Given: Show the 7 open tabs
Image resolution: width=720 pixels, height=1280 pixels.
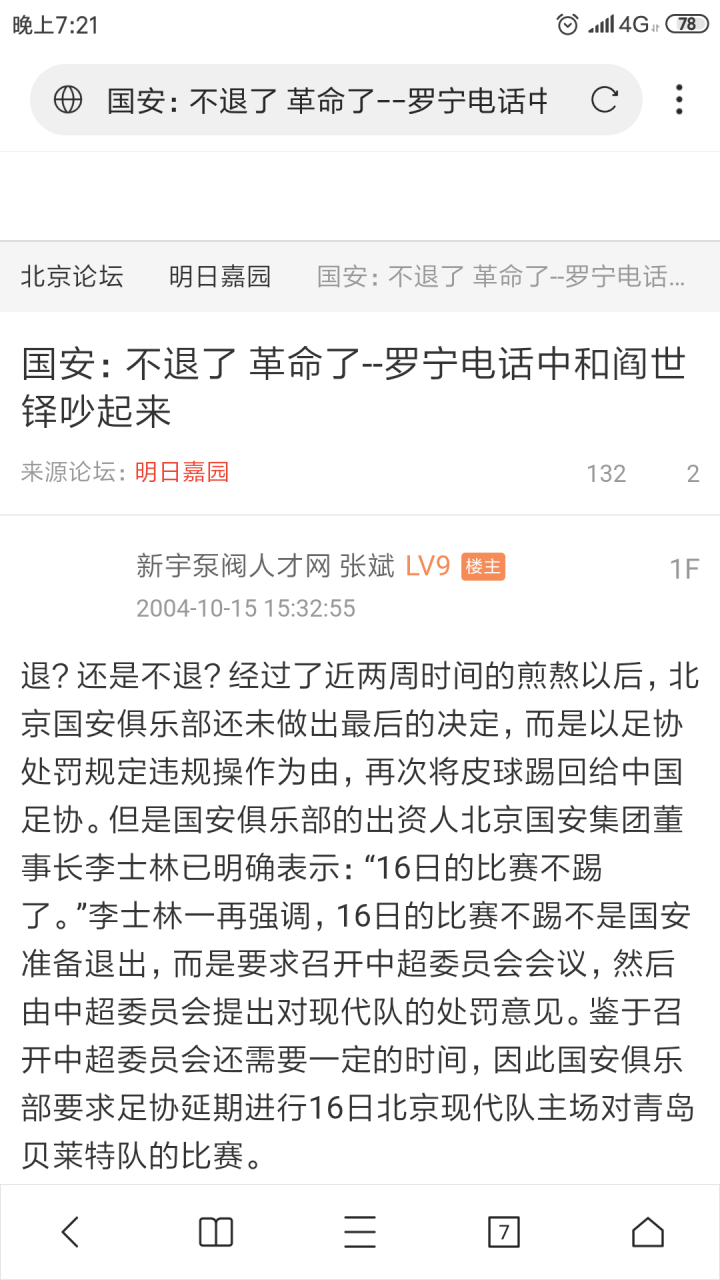Looking at the screenshot, I should coord(504,1232).
